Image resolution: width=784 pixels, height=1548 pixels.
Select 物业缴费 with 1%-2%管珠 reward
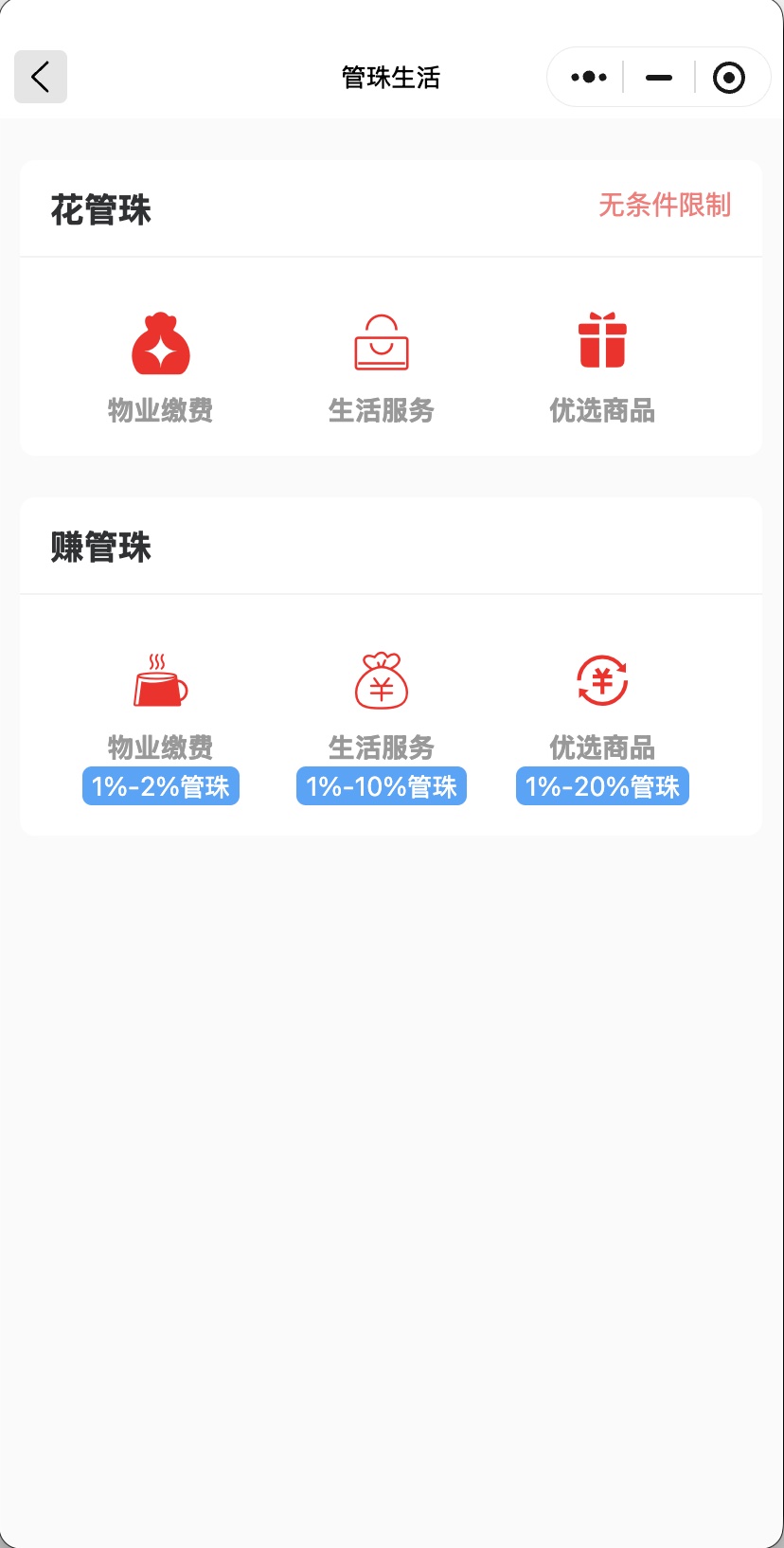tap(161, 725)
